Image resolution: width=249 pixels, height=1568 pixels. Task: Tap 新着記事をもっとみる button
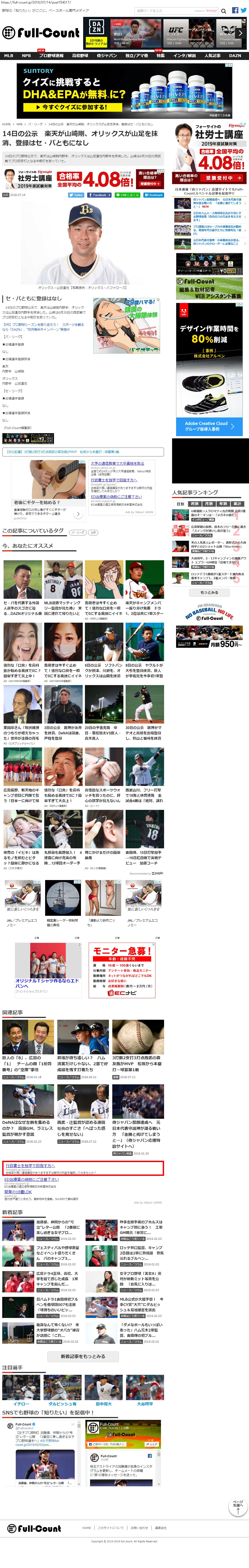[x=83, y=1356]
